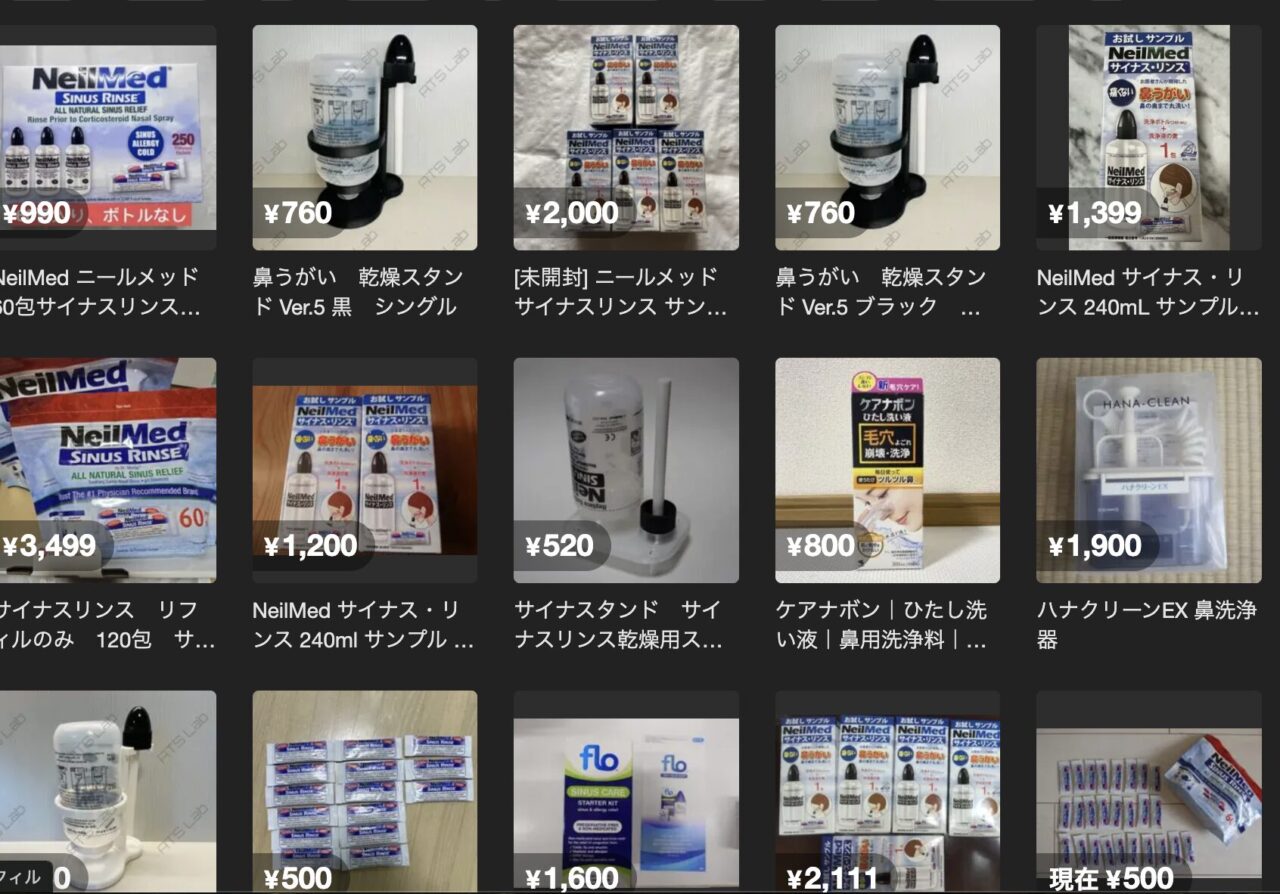View the ¥1,200 NeilMed 240ml サンプル listing

pyautogui.click(x=365, y=470)
